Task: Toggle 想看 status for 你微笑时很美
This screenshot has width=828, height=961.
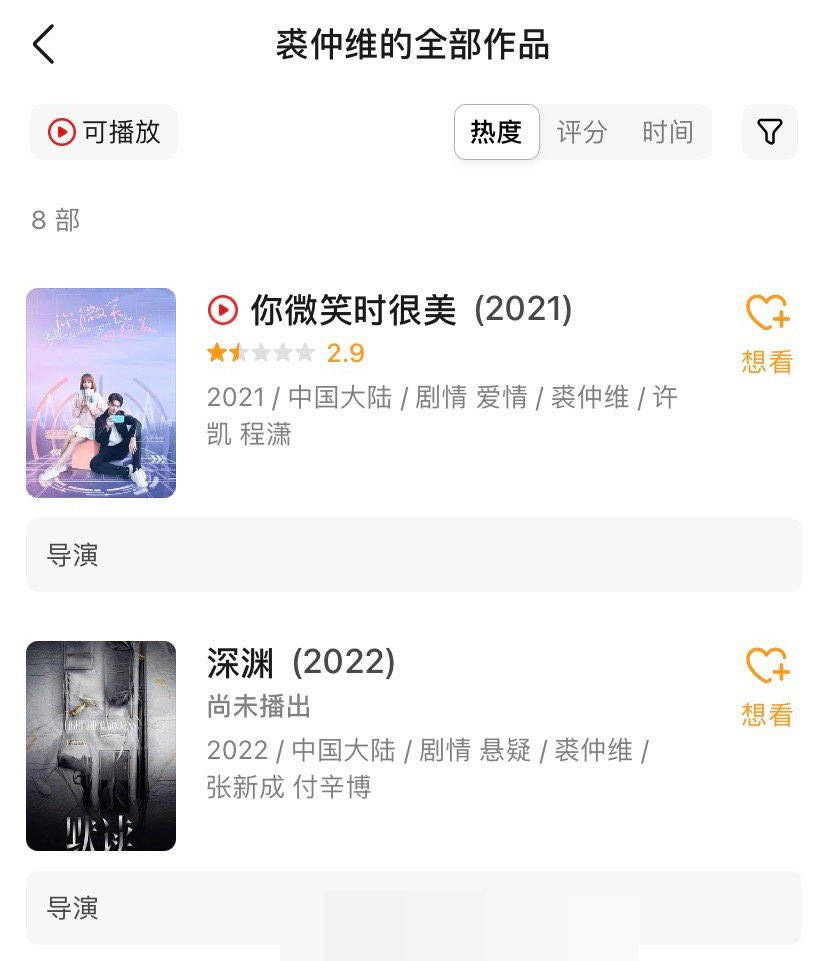Action: click(x=765, y=363)
